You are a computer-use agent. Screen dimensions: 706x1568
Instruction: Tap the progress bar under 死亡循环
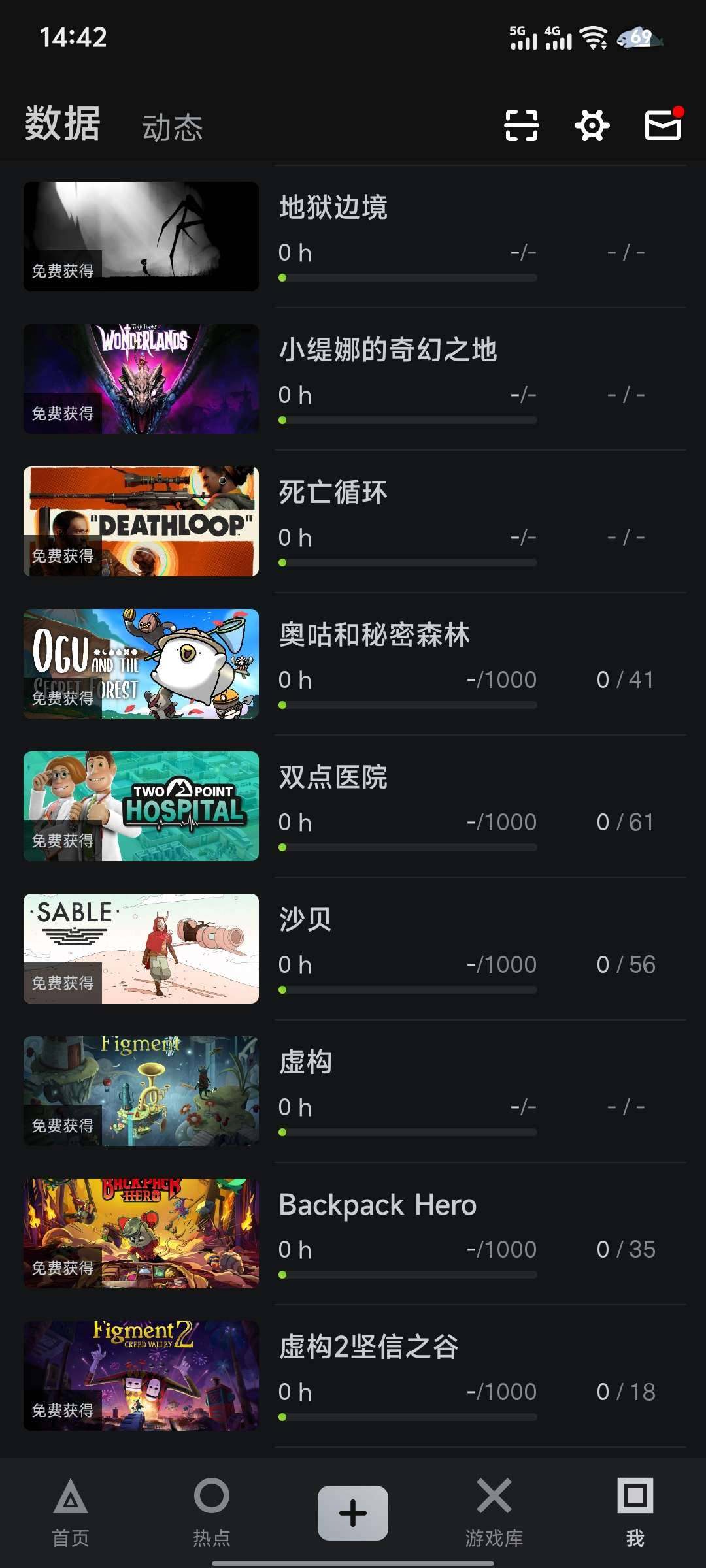click(408, 562)
